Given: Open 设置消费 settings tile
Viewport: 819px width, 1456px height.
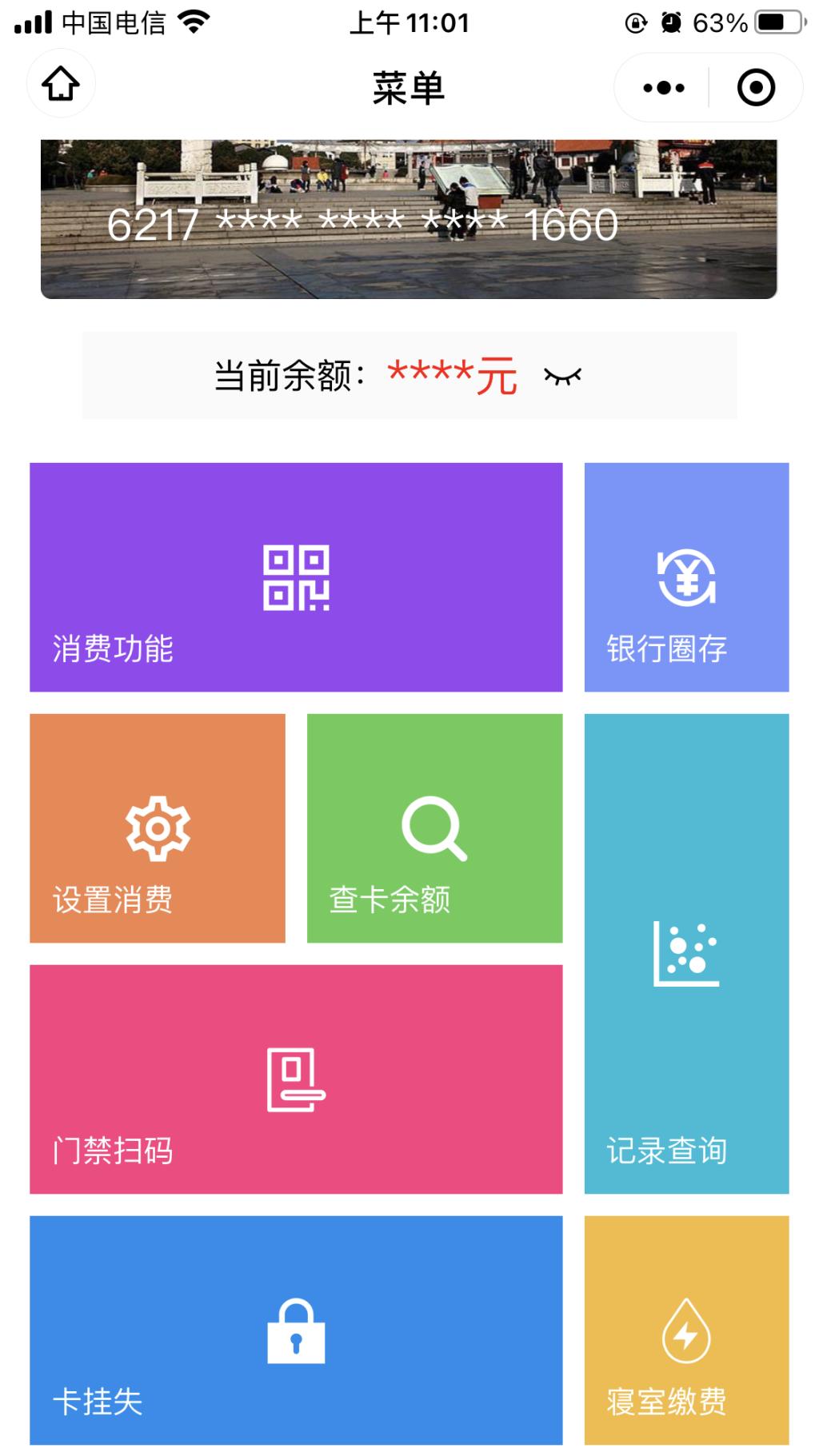Looking at the screenshot, I should pyautogui.click(x=158, y=828).
